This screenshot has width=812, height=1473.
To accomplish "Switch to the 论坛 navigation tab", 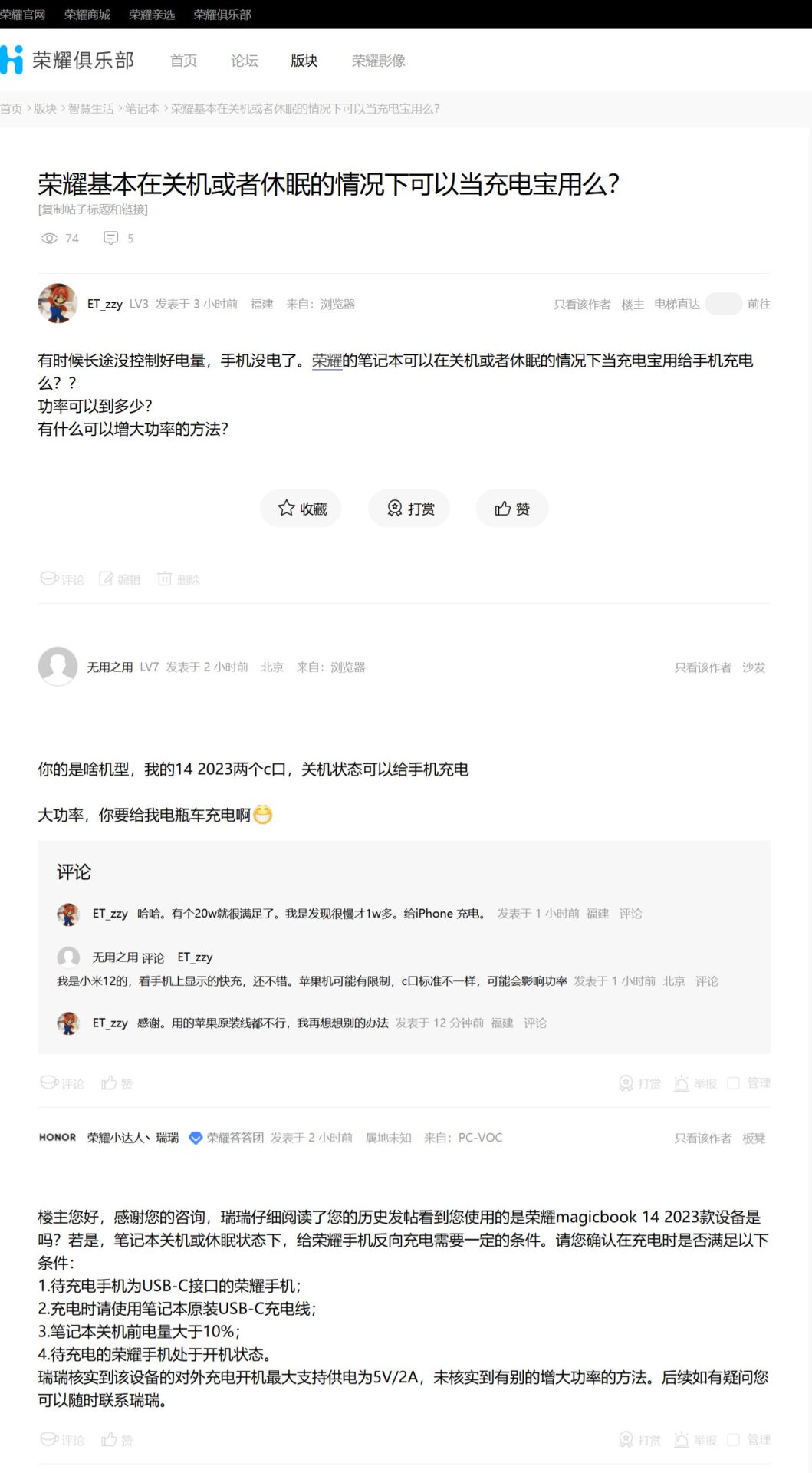I will click(245, 61).
